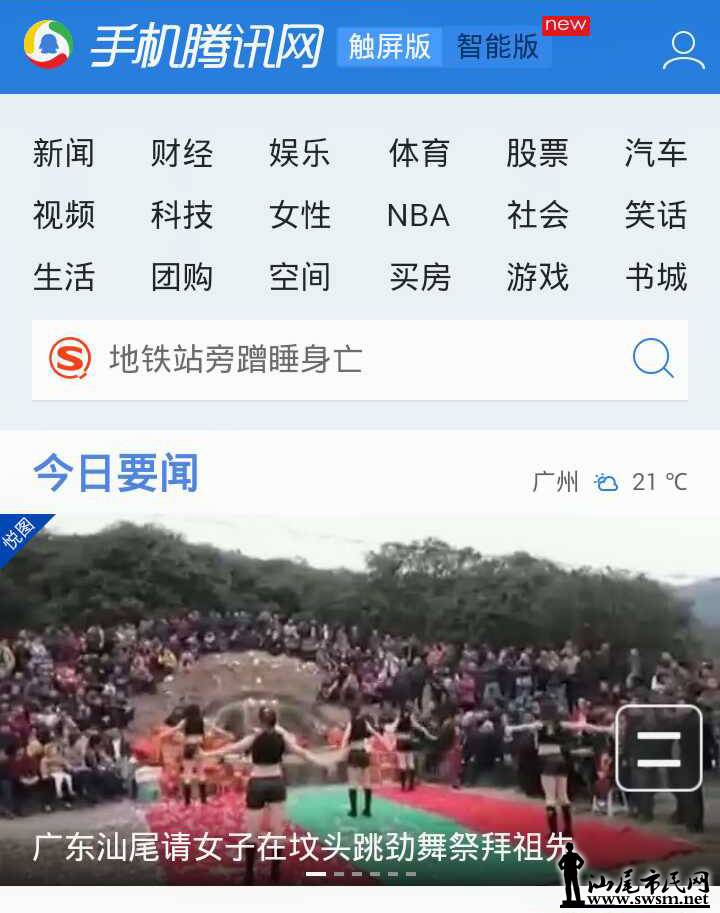
Task: Open 娱乐 category
Action: click(x=300, y=153)
